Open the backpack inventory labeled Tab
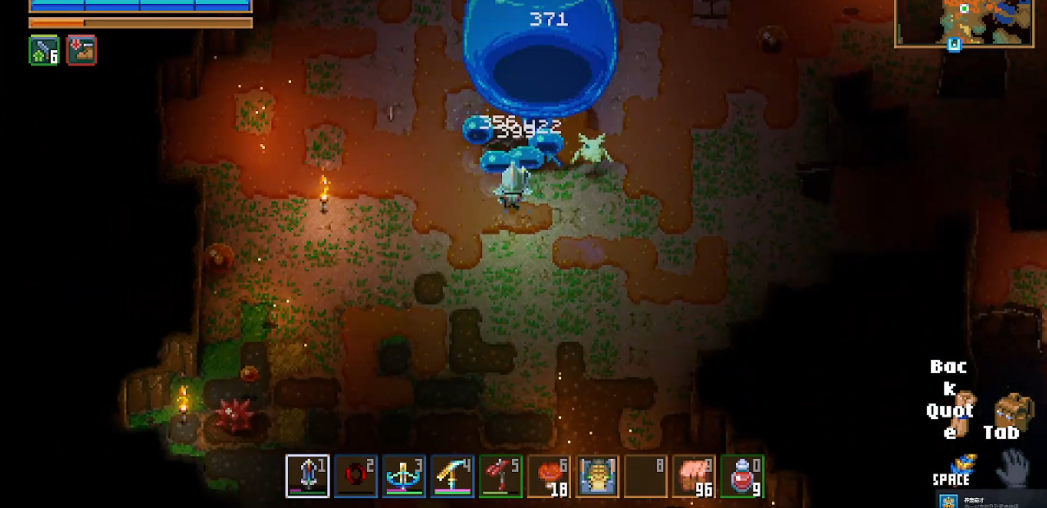Image resolution: width=1047 pixels, height=508 pixels. [x=1013, y=410]
